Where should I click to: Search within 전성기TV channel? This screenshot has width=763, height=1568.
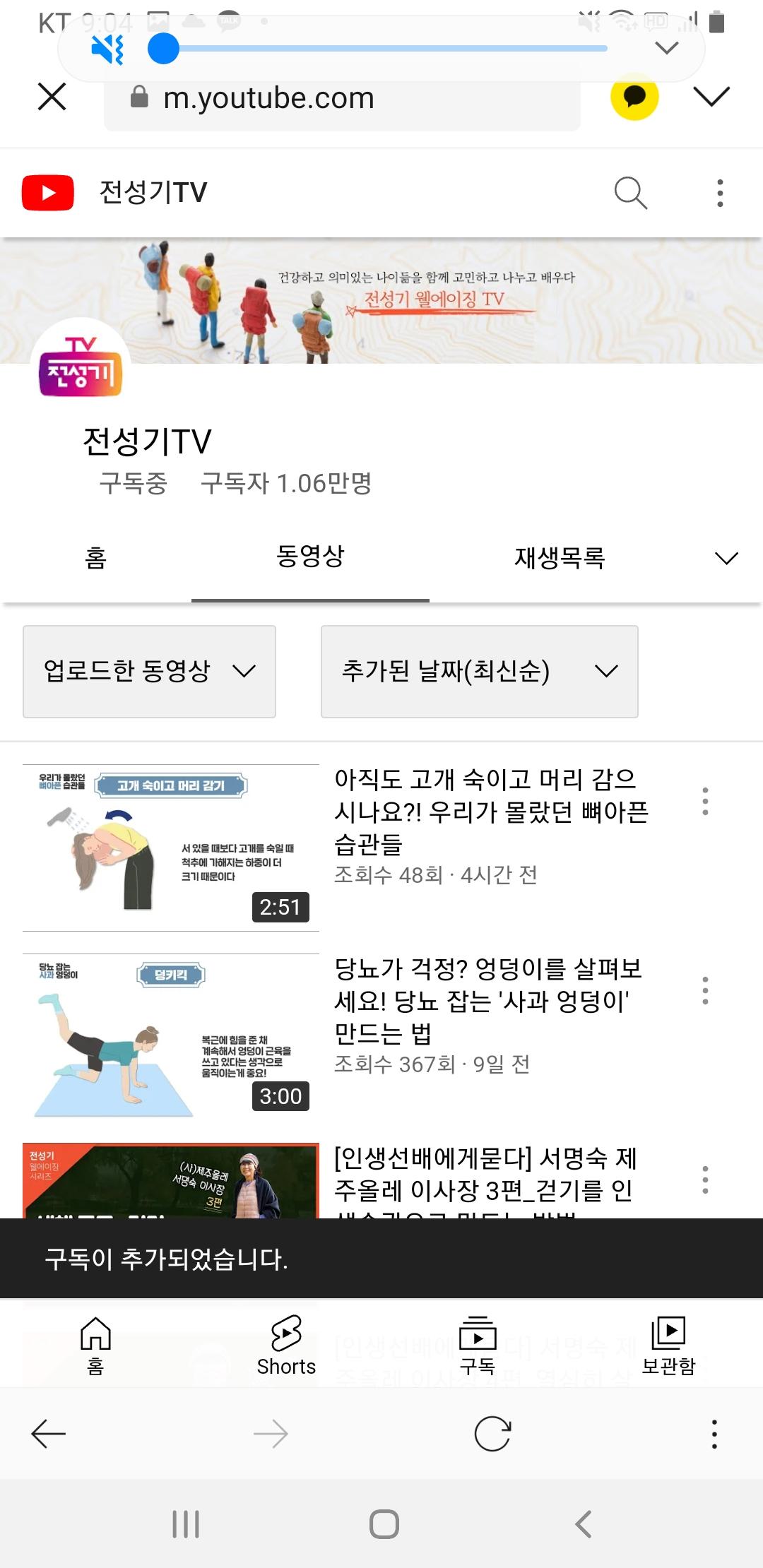pos(630,192)
